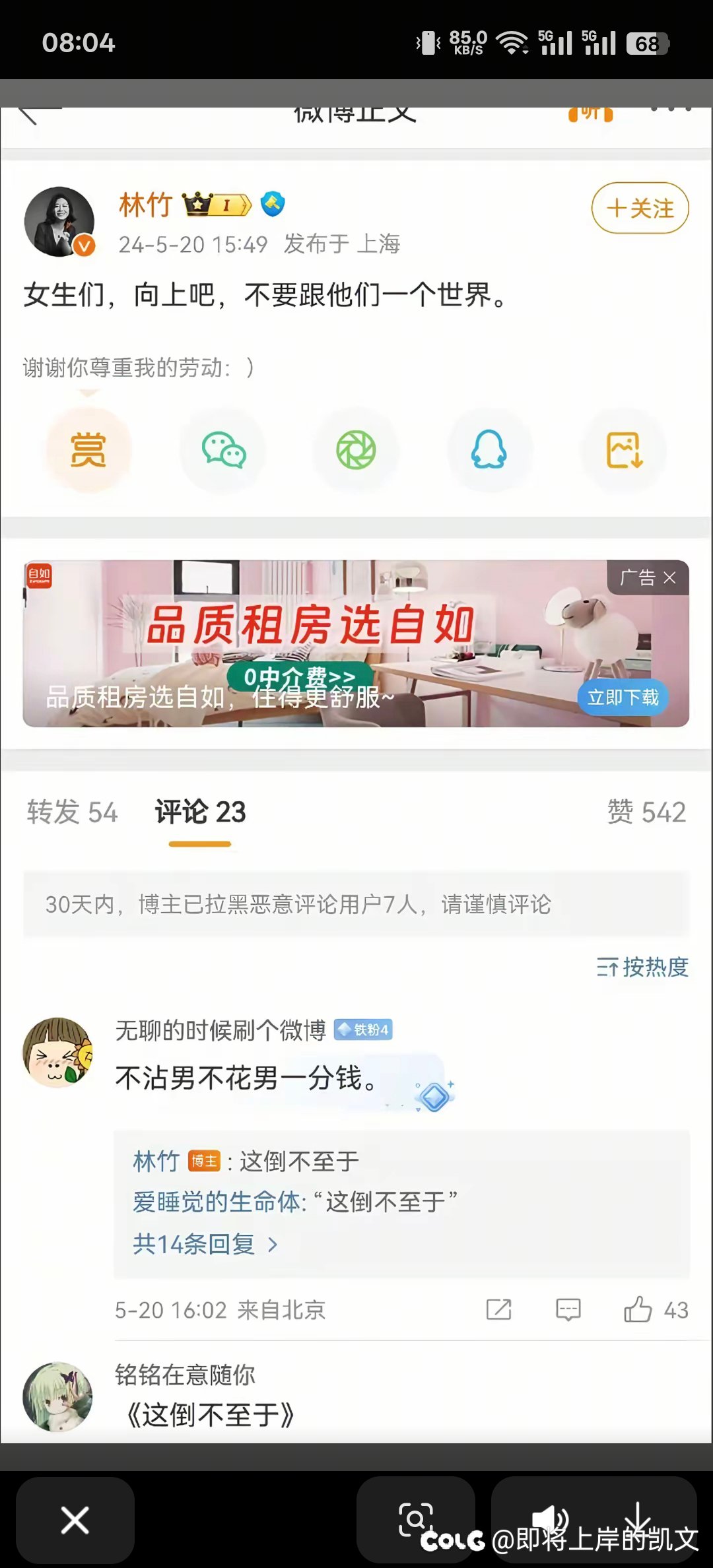Image resolution: width=713 pixels, height=1568 pixels.
Task: Share the post to QQ
Action: 489,450
